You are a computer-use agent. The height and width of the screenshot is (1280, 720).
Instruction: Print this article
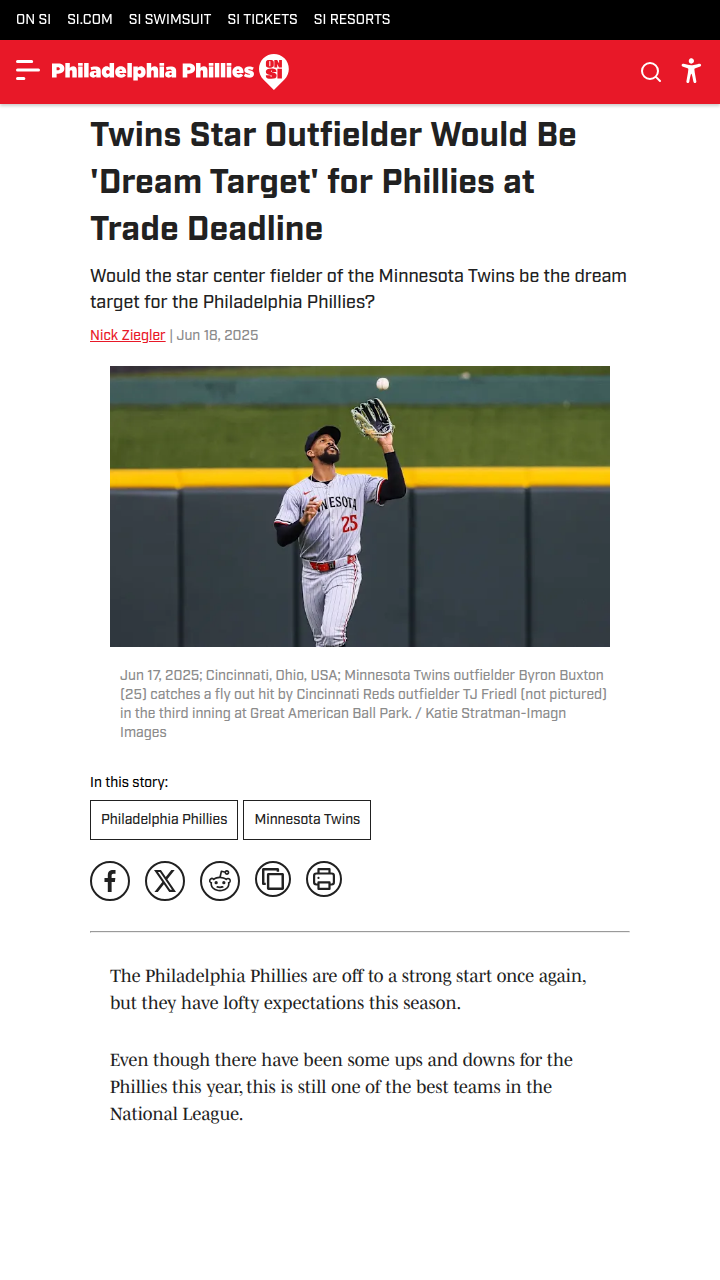[324, 879]
